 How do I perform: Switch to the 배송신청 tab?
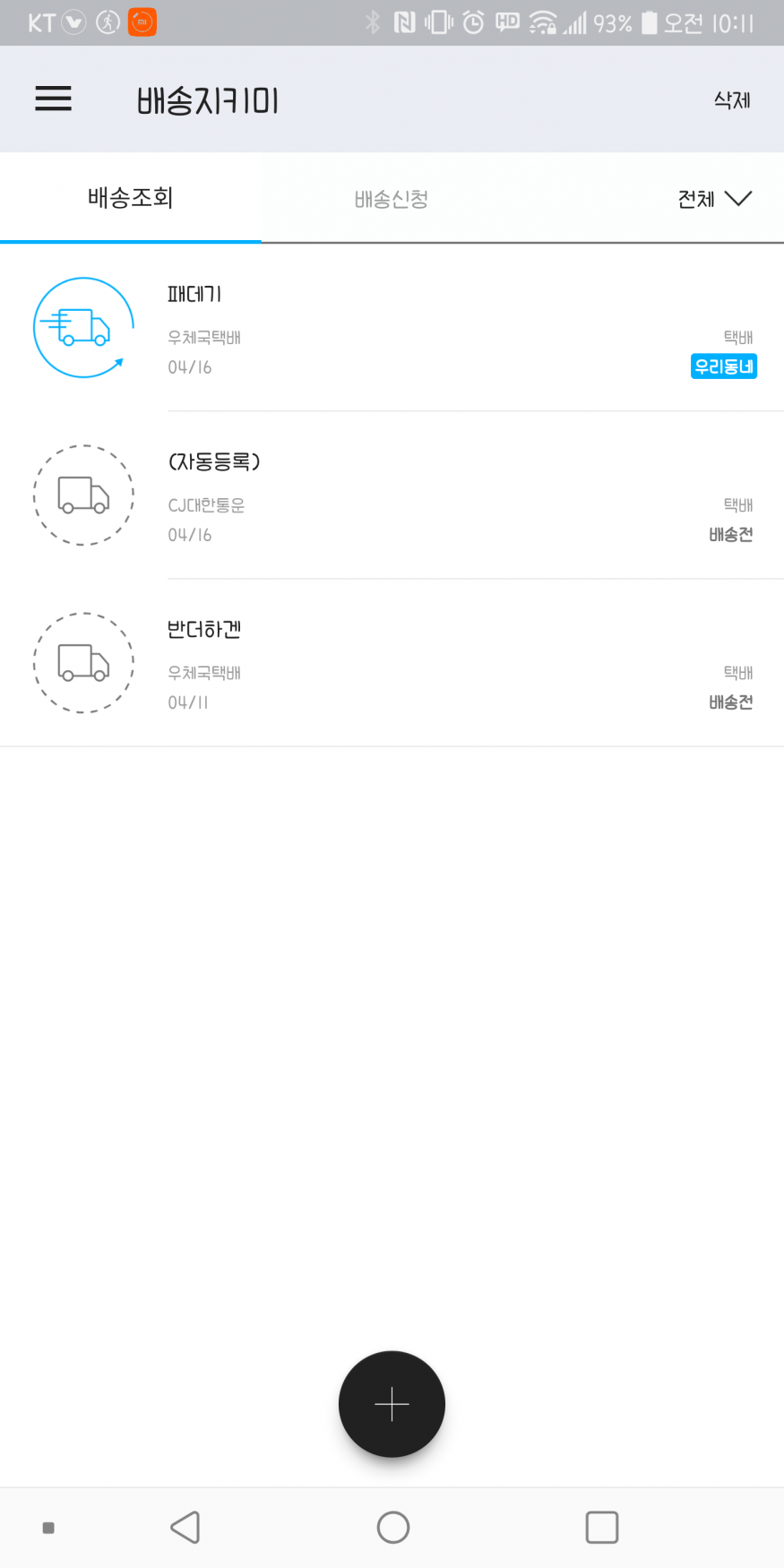pos(392,199)
